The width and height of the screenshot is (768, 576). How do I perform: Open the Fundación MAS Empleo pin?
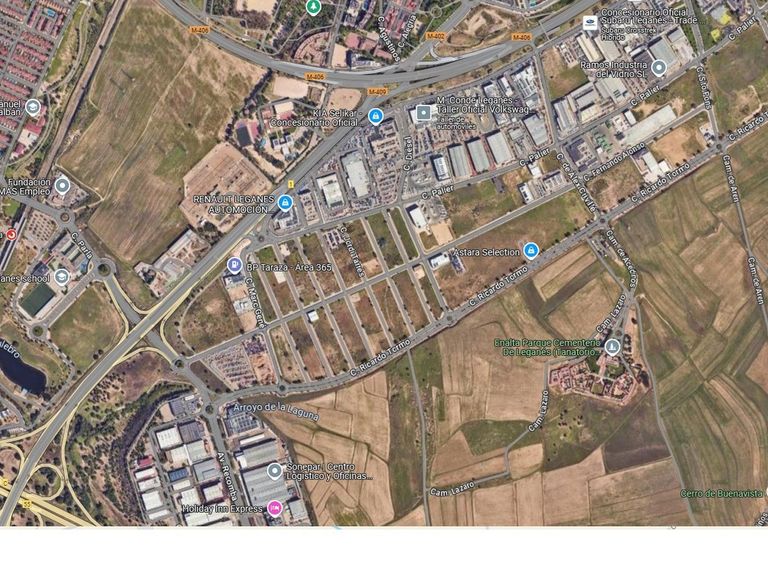pos(62,185)
